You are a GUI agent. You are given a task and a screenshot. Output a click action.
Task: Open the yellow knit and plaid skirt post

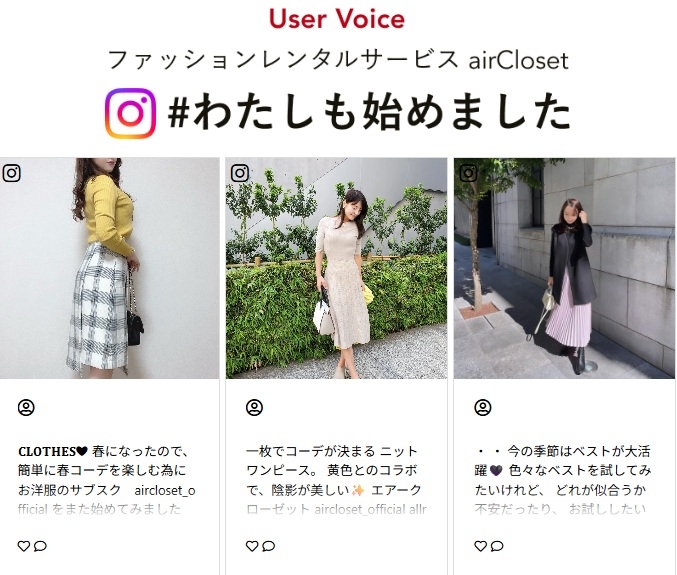click(109, 268)
